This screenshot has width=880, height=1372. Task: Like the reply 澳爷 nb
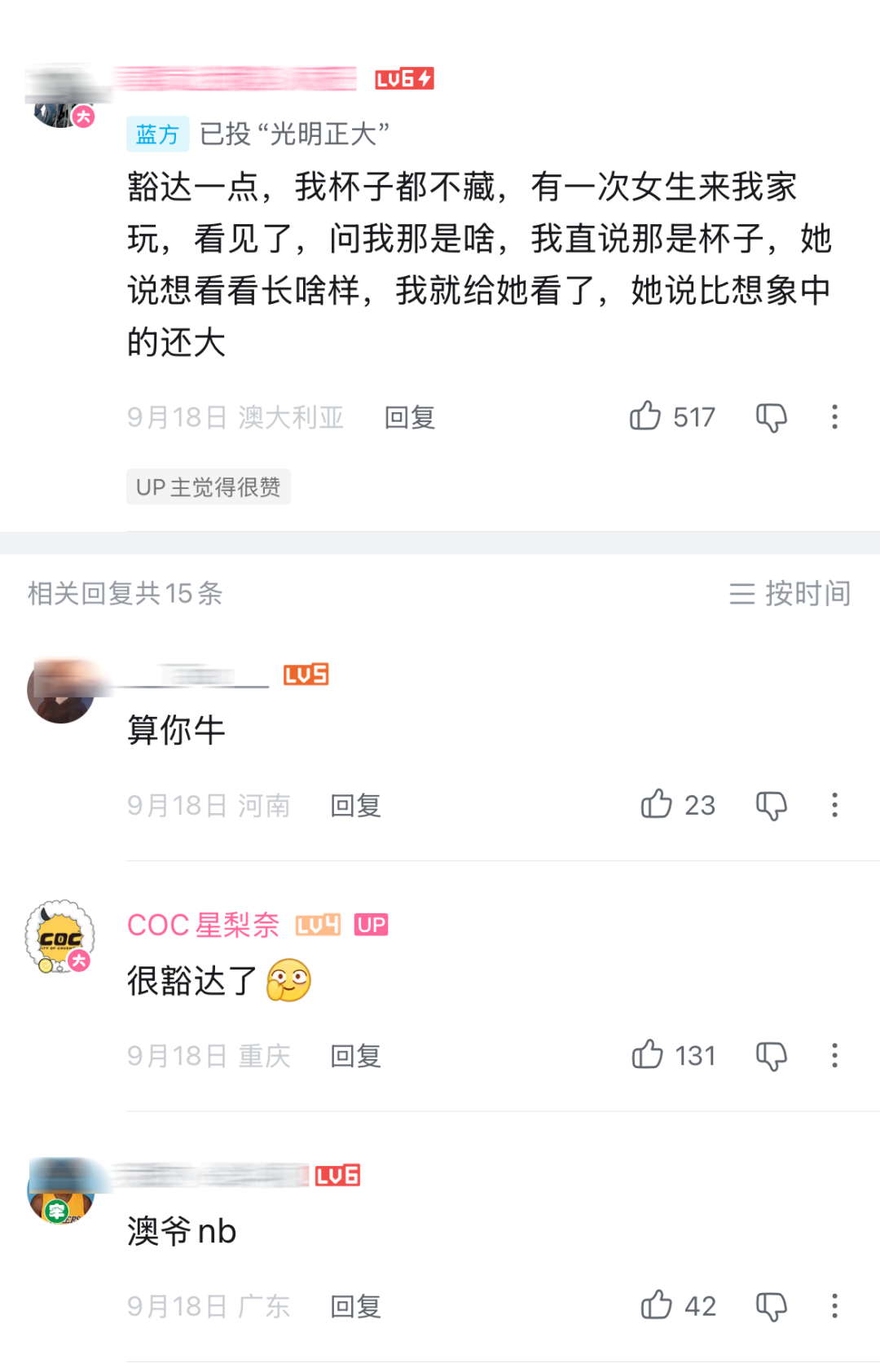coord(657,1305)
